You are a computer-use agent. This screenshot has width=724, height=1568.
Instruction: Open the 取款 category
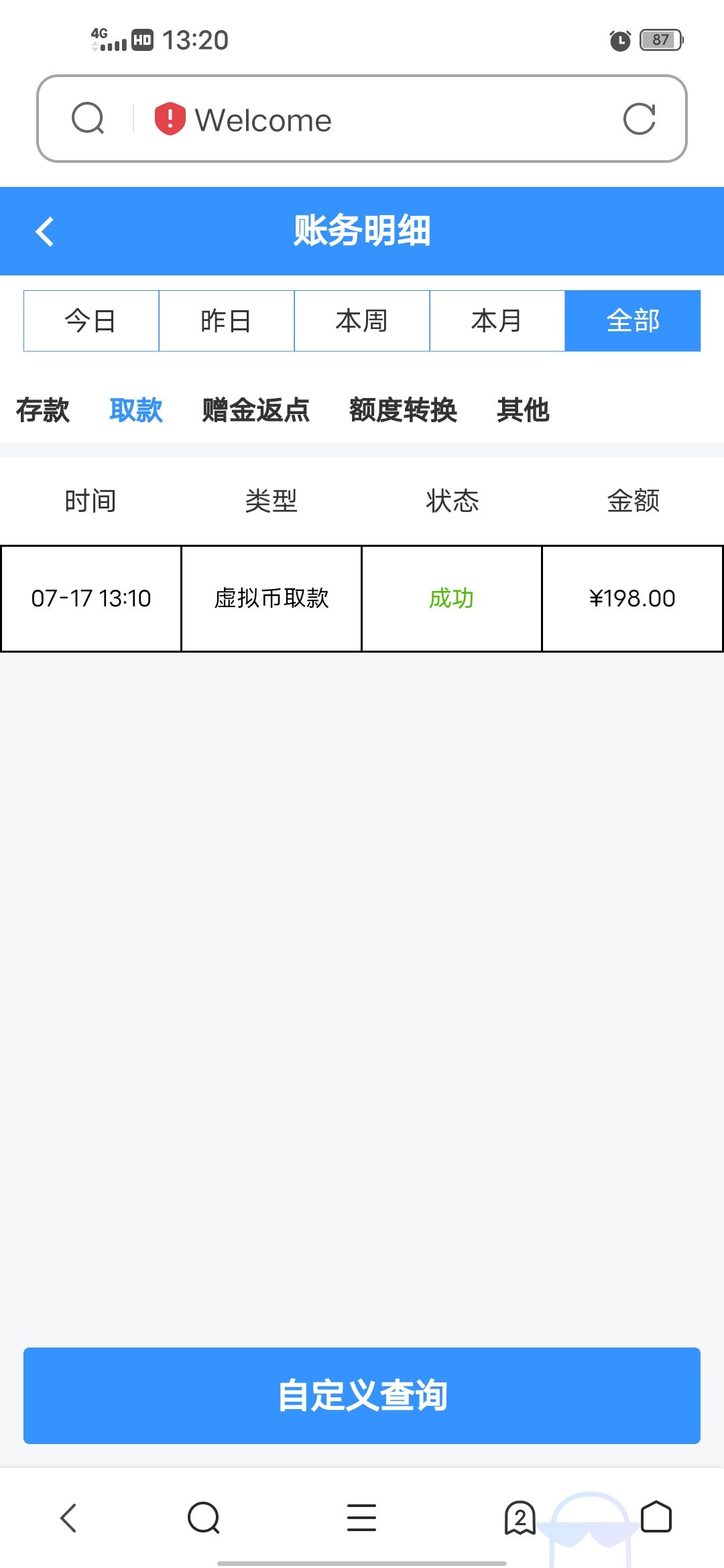coord(136,410)
